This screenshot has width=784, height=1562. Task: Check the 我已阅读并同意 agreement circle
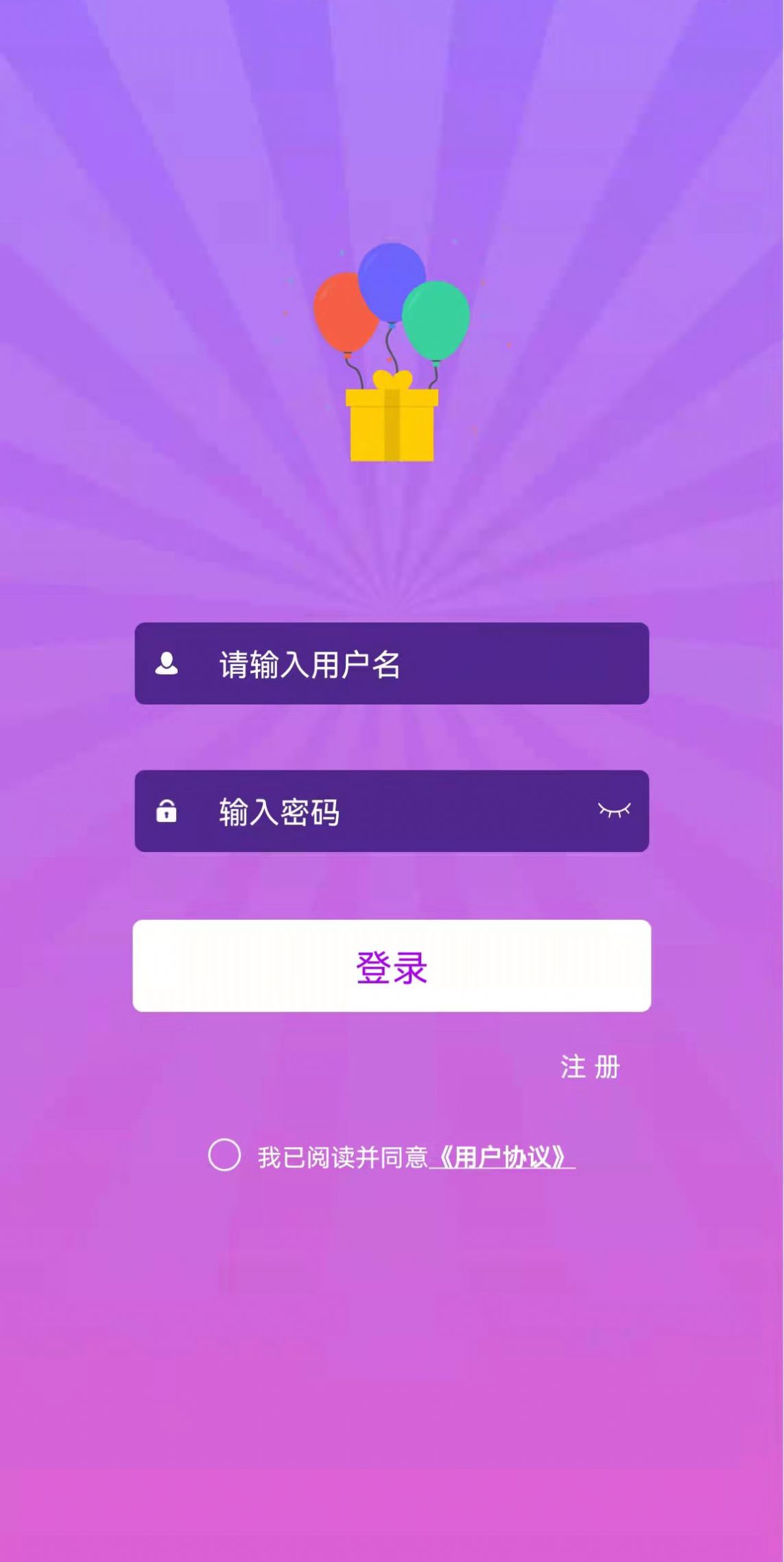point(224,1155)
